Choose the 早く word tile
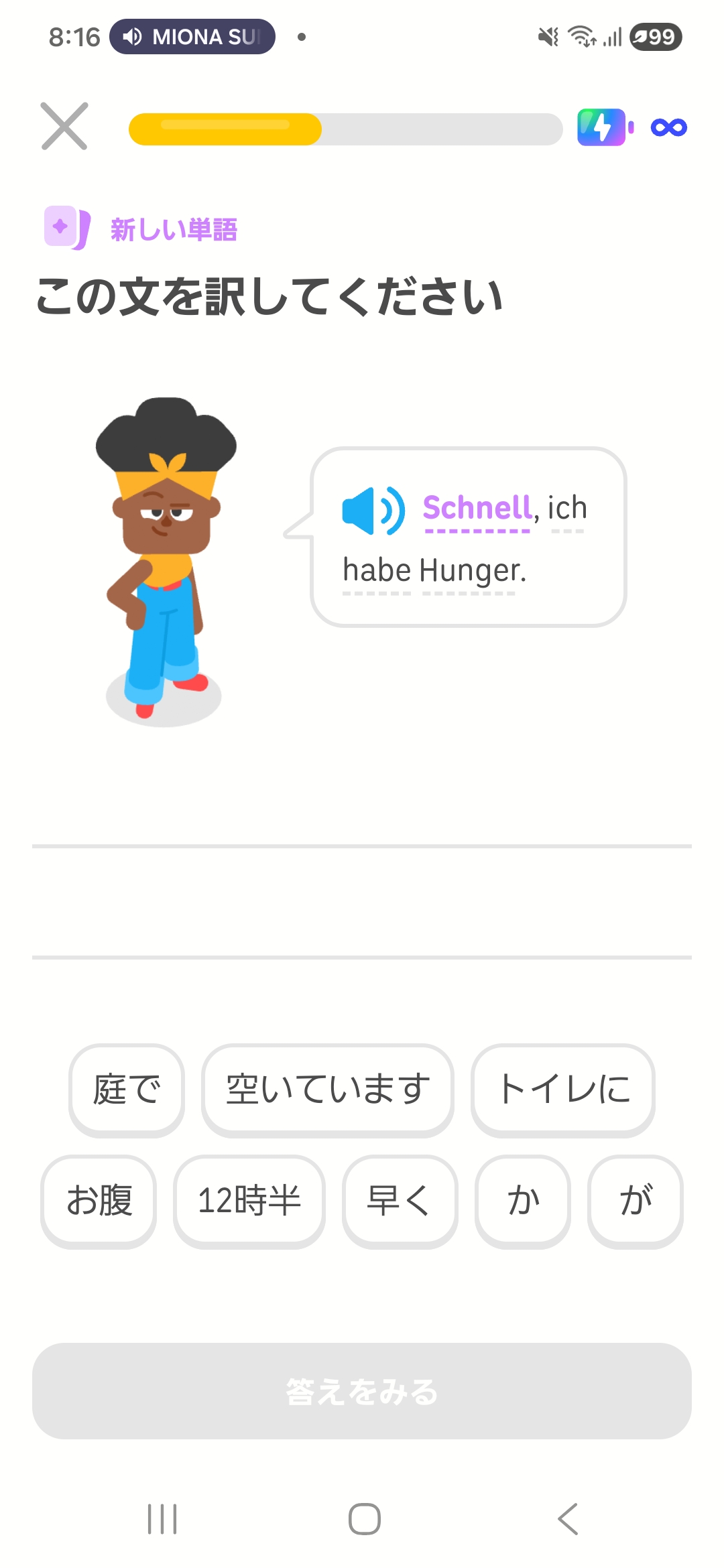The width and height of the screenshot is (724, 1568). click(400, 1200)
